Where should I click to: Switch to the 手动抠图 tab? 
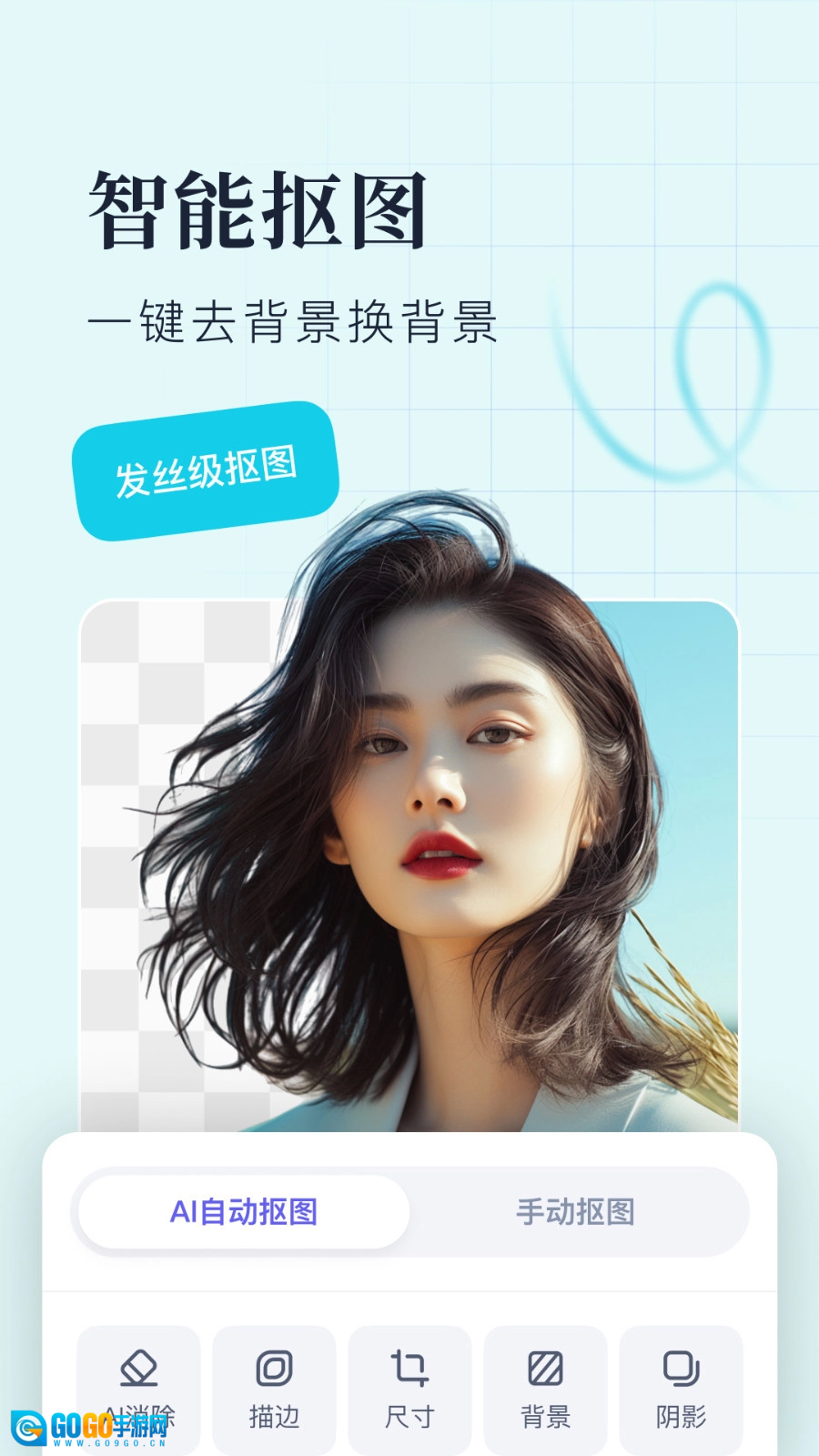[x=576, y=1212]
